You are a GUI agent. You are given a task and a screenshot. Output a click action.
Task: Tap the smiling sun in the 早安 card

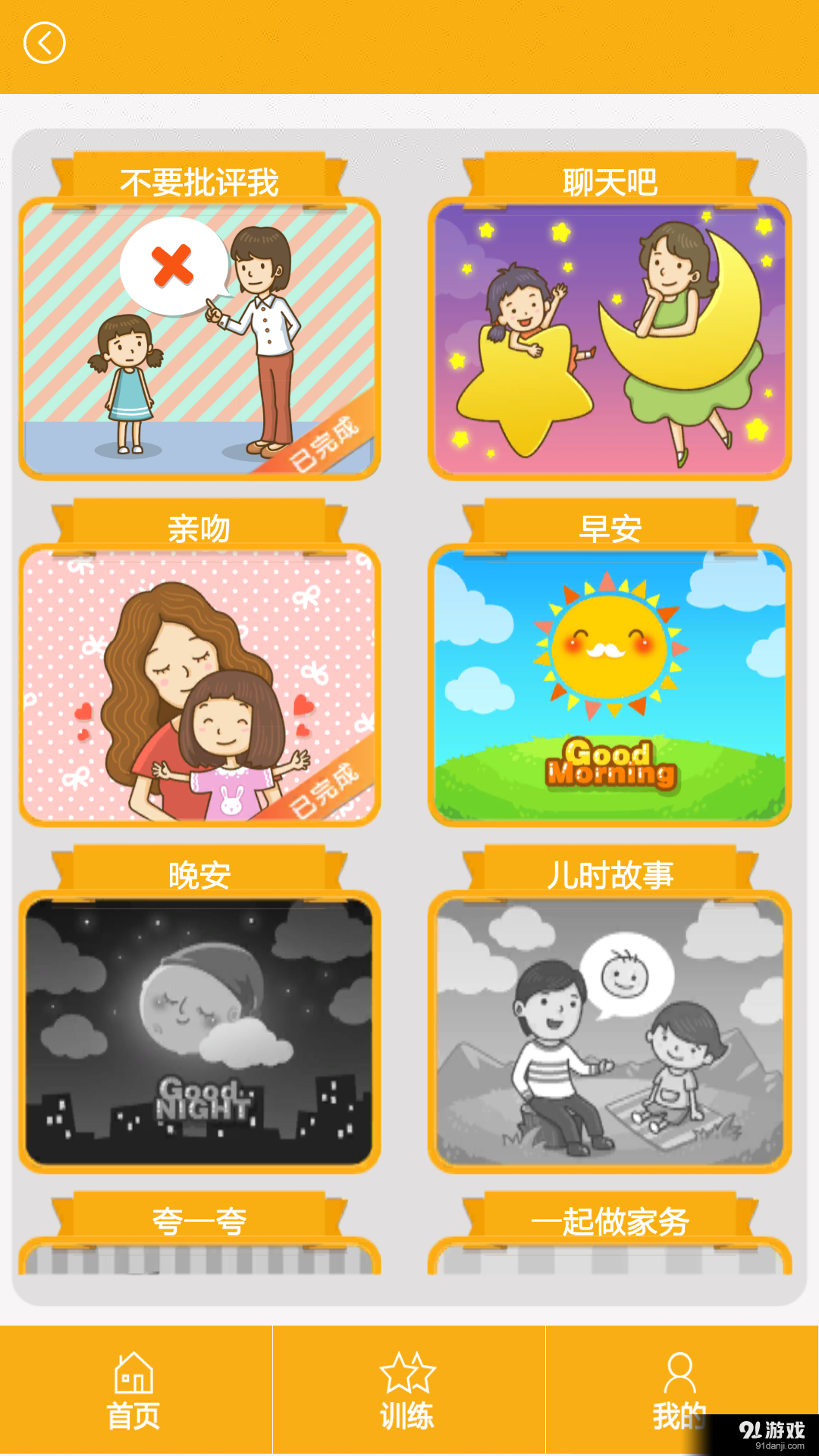[x=610, y=648]
